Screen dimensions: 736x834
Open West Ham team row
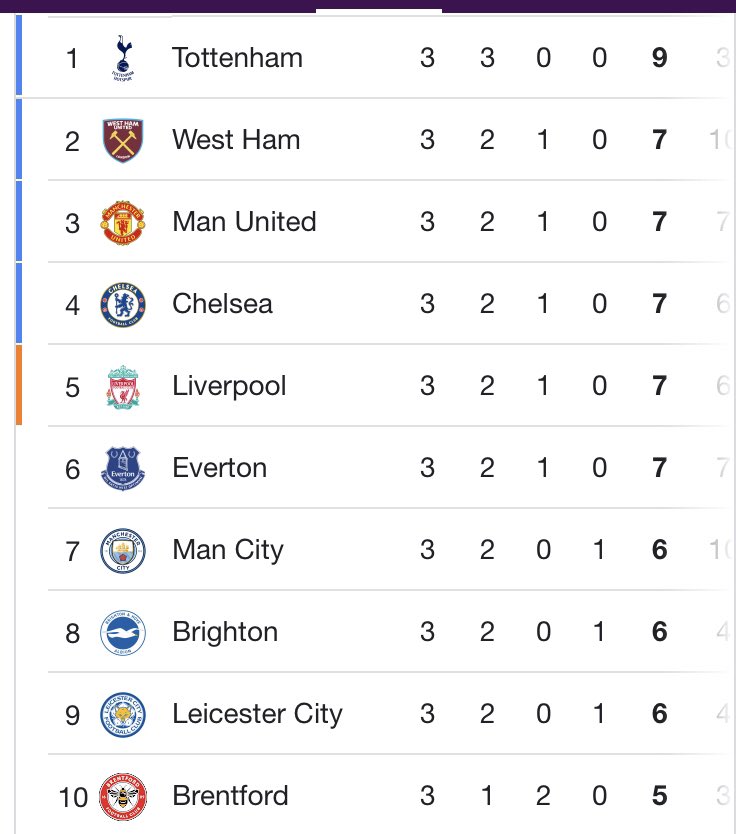click(236, 139)
